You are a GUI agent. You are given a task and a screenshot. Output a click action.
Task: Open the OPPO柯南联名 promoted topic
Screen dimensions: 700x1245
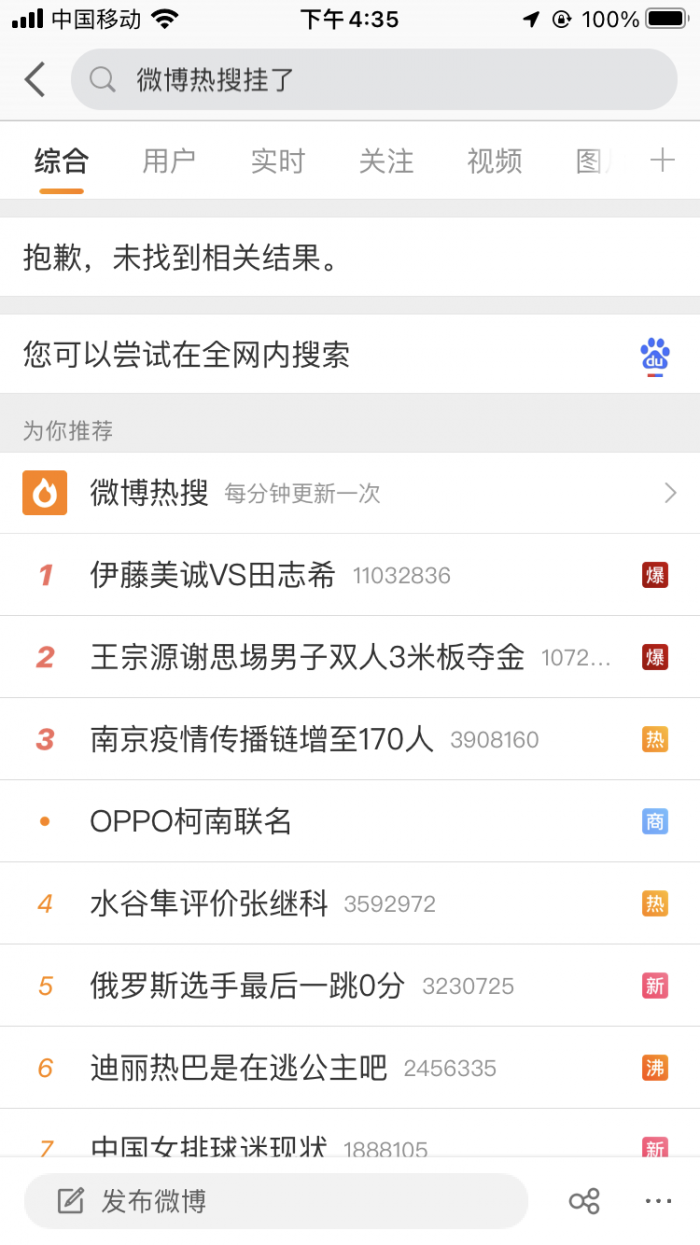tap(191, 822)
